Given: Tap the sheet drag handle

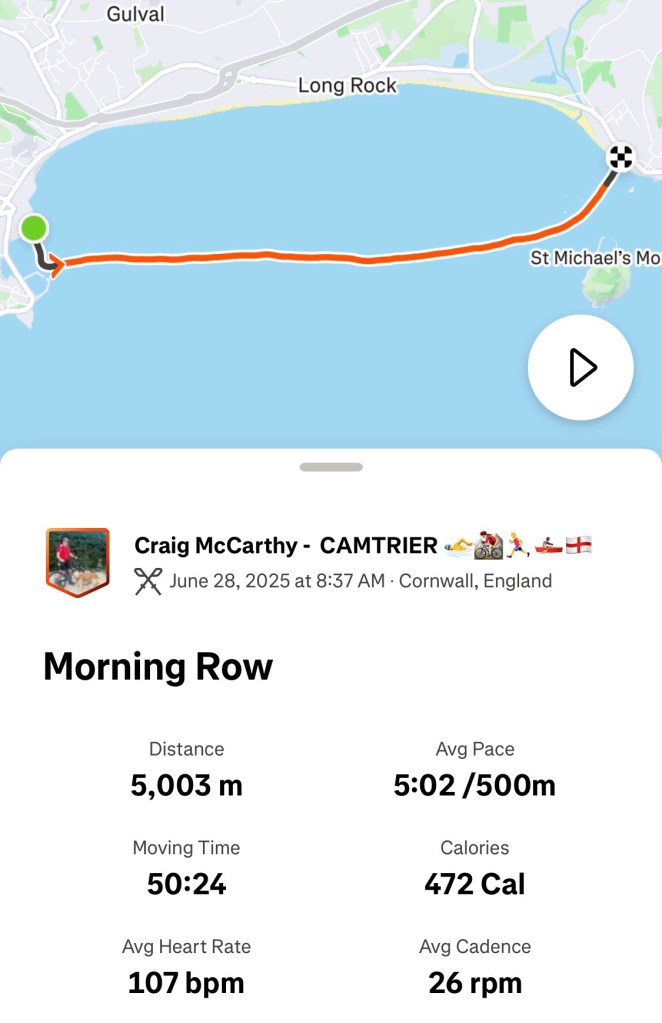Looking at the screenshot, I should pyautogui.click(x=331, y=467).
